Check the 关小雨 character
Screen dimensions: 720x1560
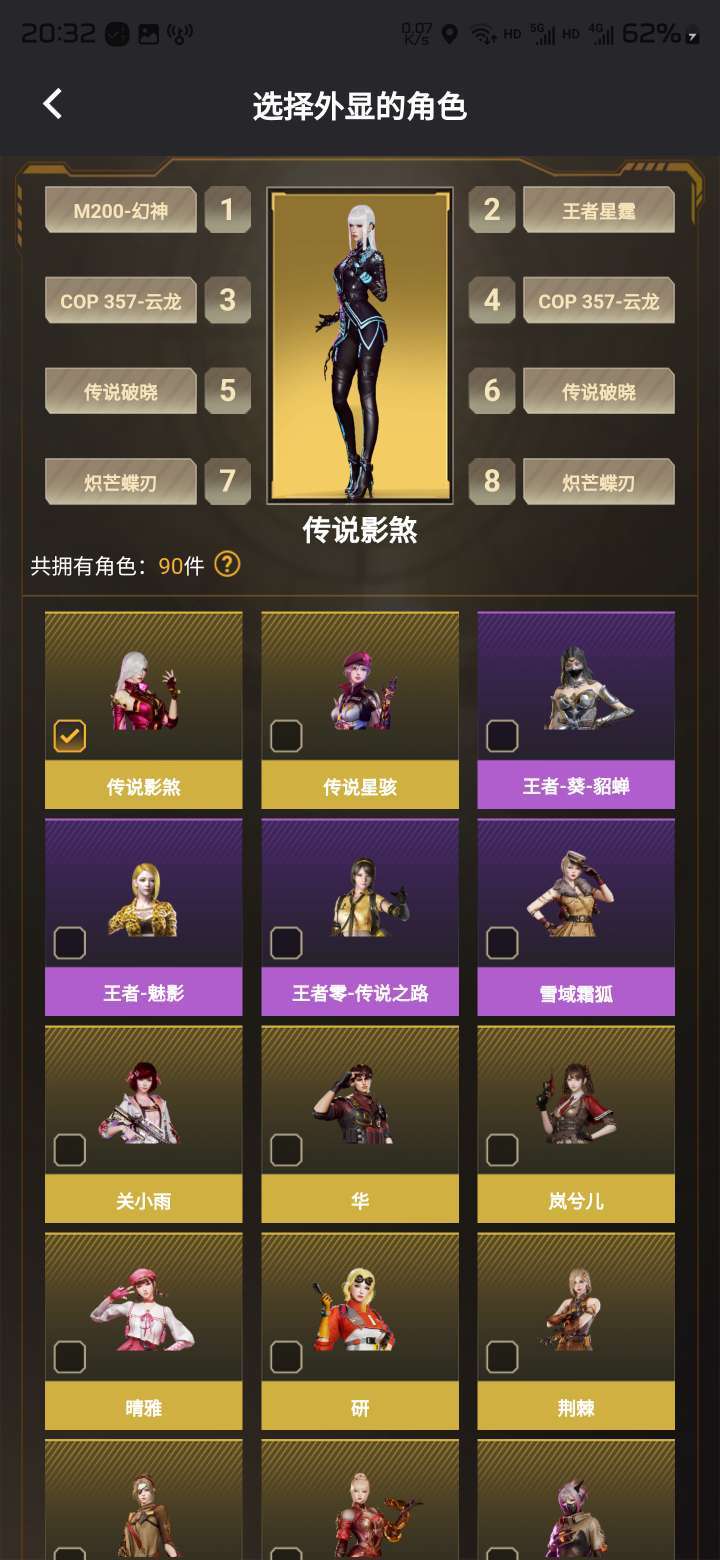[x=70, y=1150]
